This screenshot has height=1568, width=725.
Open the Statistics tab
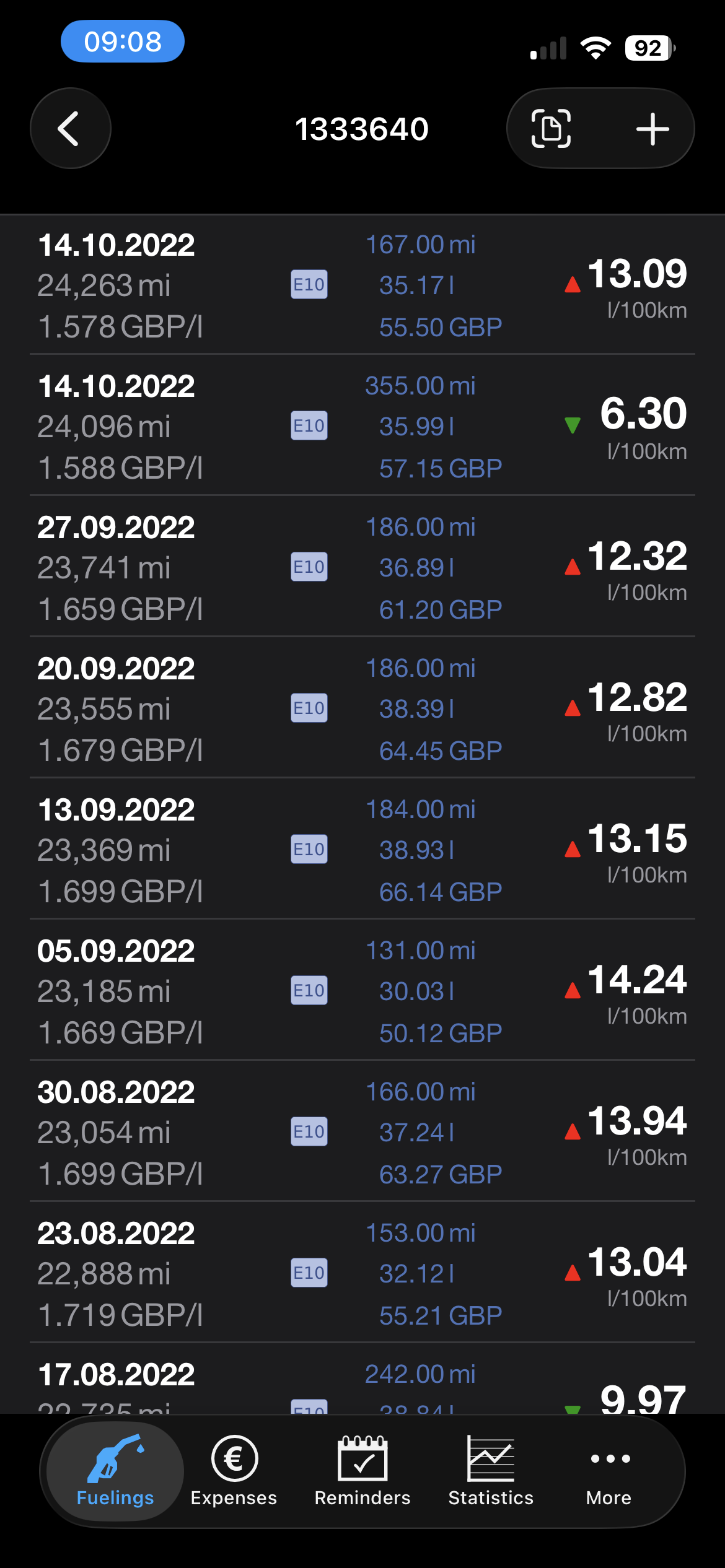(x=491, y=1471)
